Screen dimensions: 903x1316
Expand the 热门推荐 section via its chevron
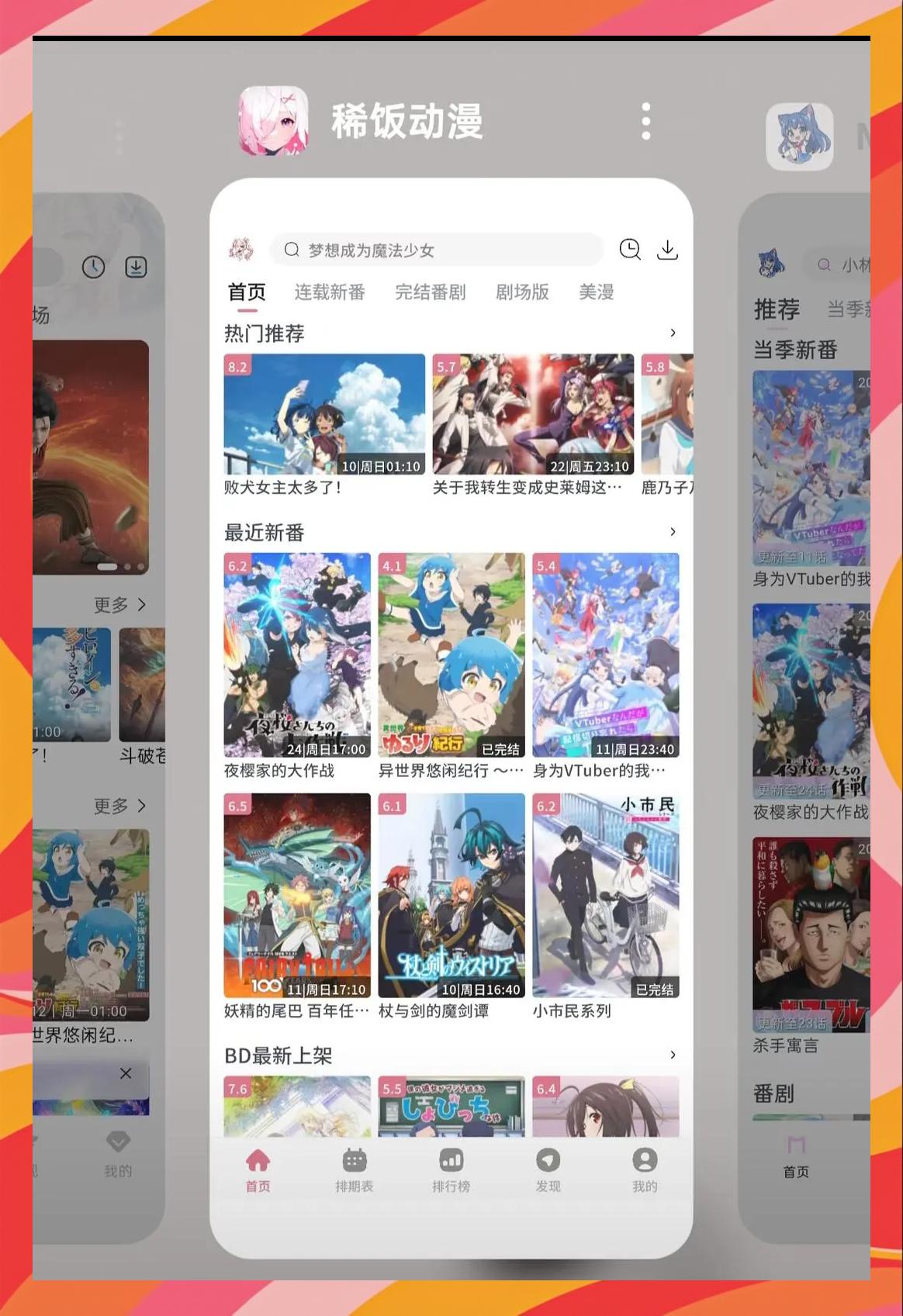tap(673, 333)
